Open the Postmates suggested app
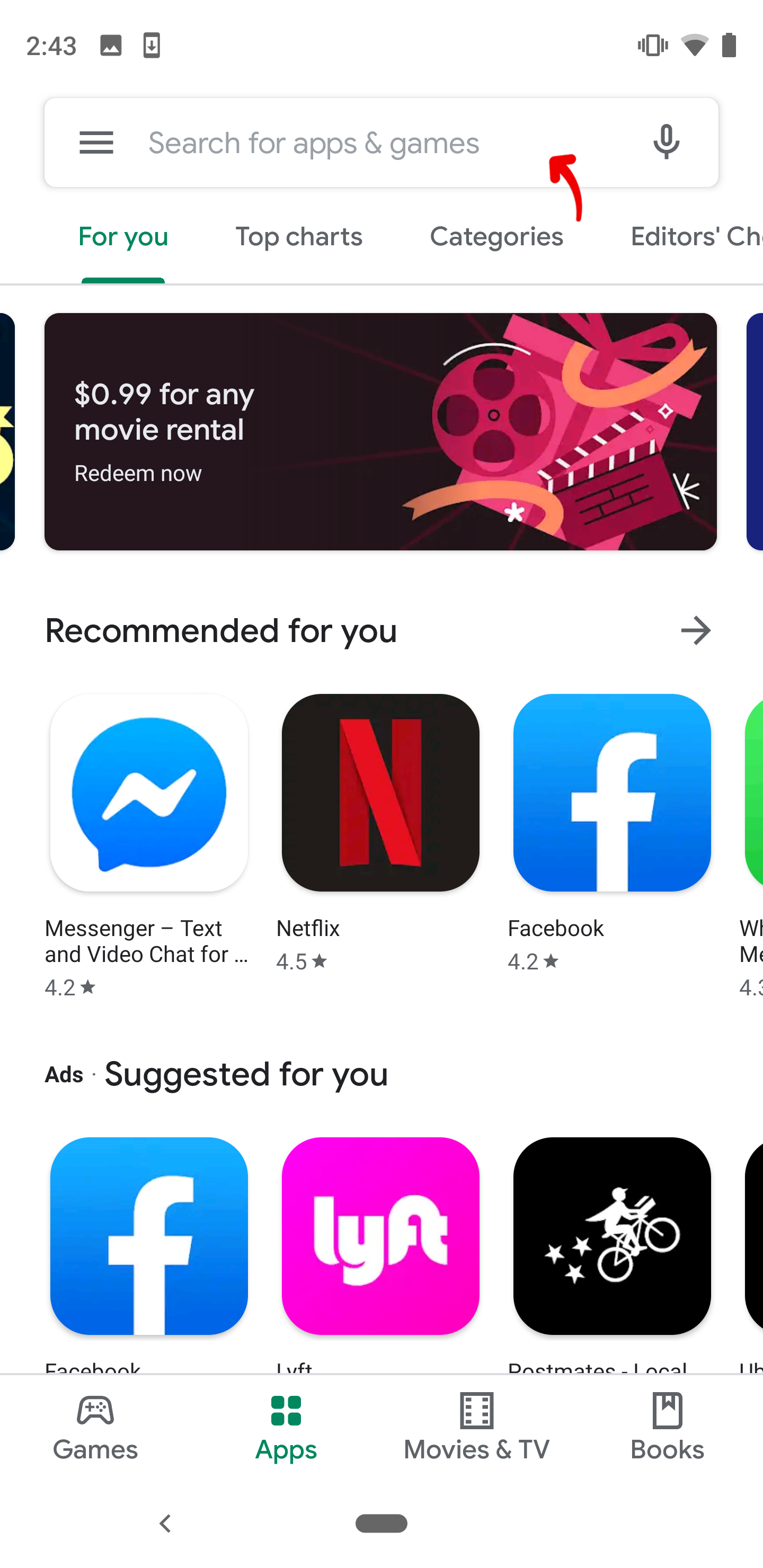763x1568 pixels. click(x=611, y=1236)
